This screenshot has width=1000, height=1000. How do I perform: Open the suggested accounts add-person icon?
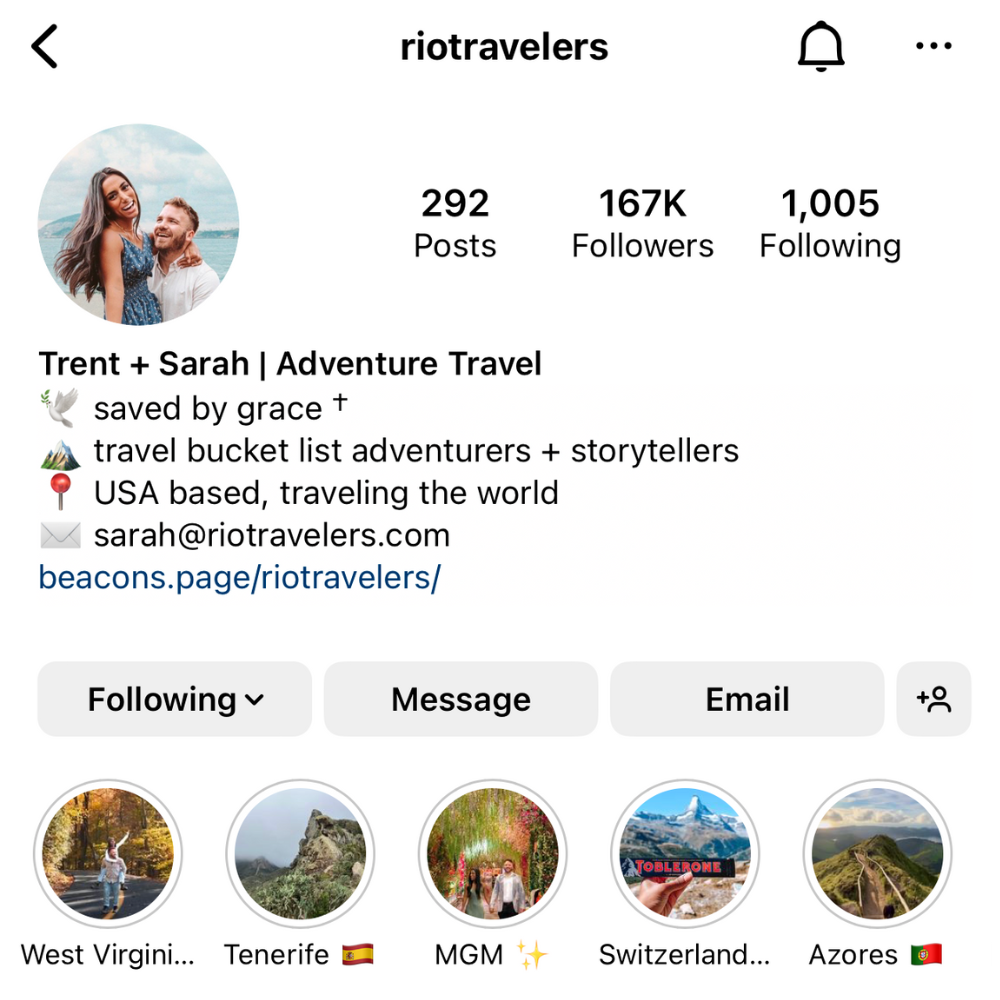click(x=934, y=699)
